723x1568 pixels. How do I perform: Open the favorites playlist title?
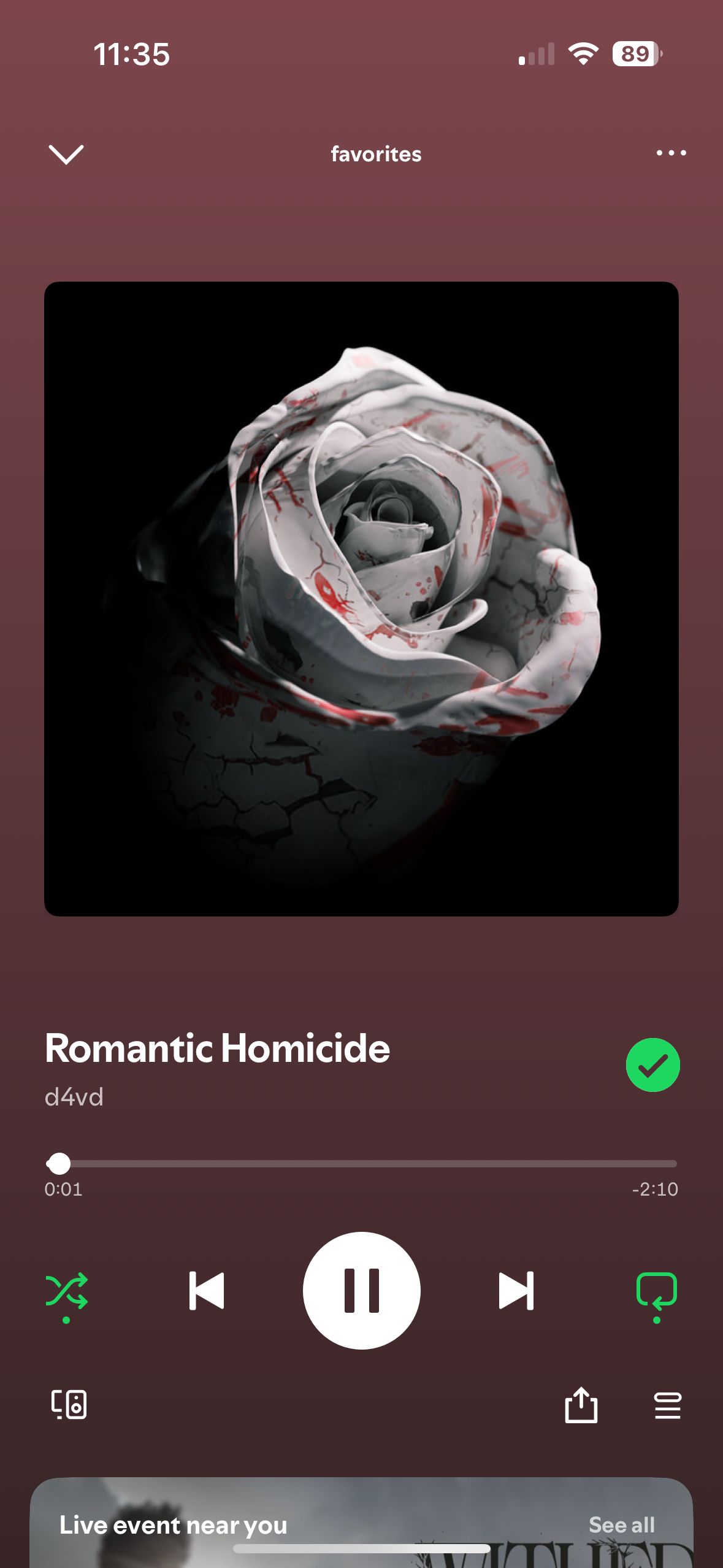[x=376, y=154]
